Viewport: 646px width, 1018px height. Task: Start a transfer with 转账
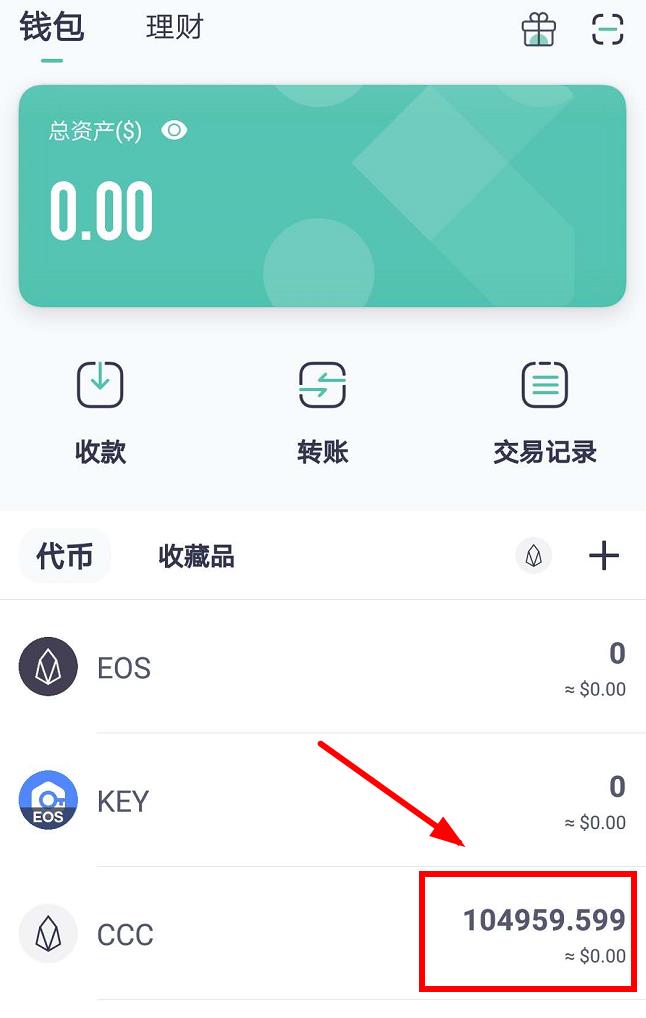[x=322, y=411]
